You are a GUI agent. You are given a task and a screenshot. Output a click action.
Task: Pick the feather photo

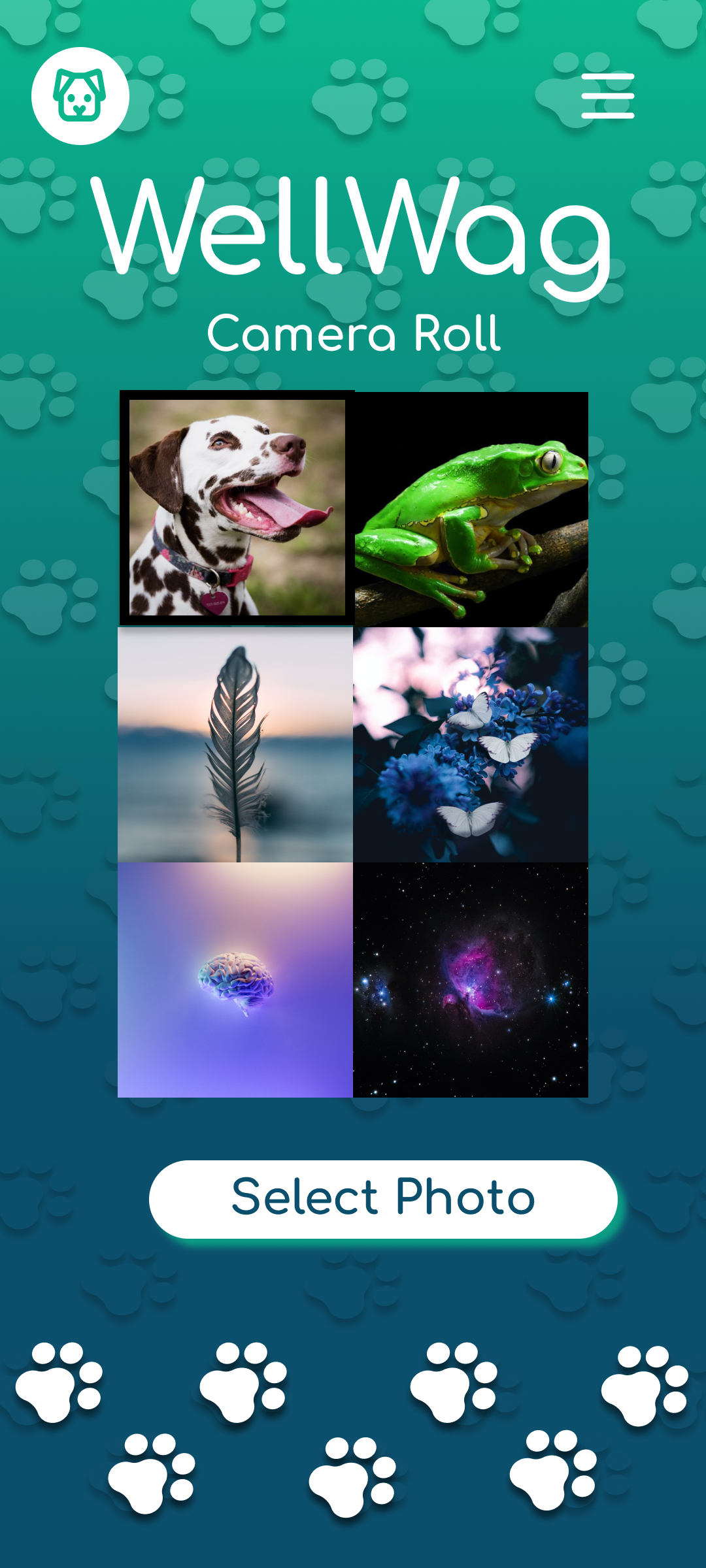[x=235, y=745]
